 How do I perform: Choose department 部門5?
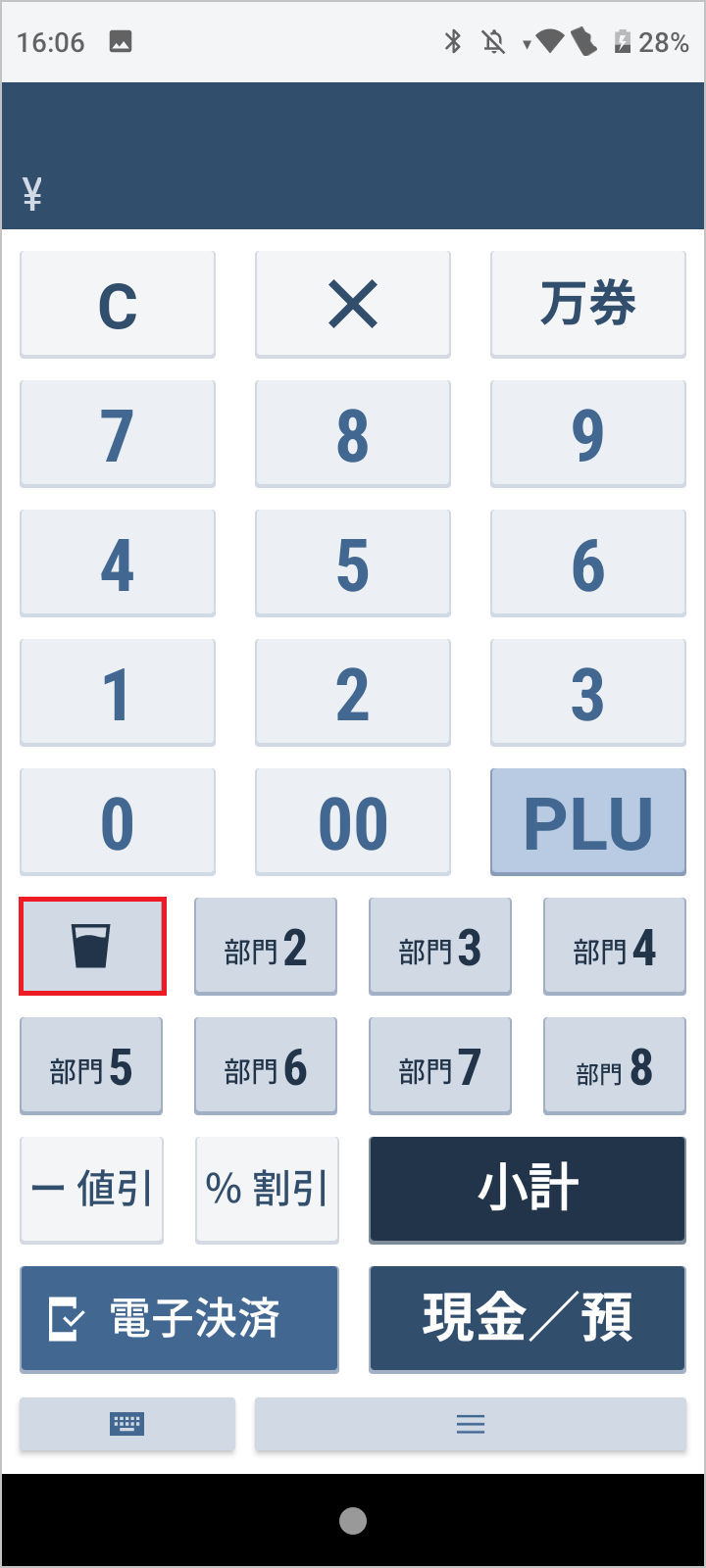point(91,1066)
